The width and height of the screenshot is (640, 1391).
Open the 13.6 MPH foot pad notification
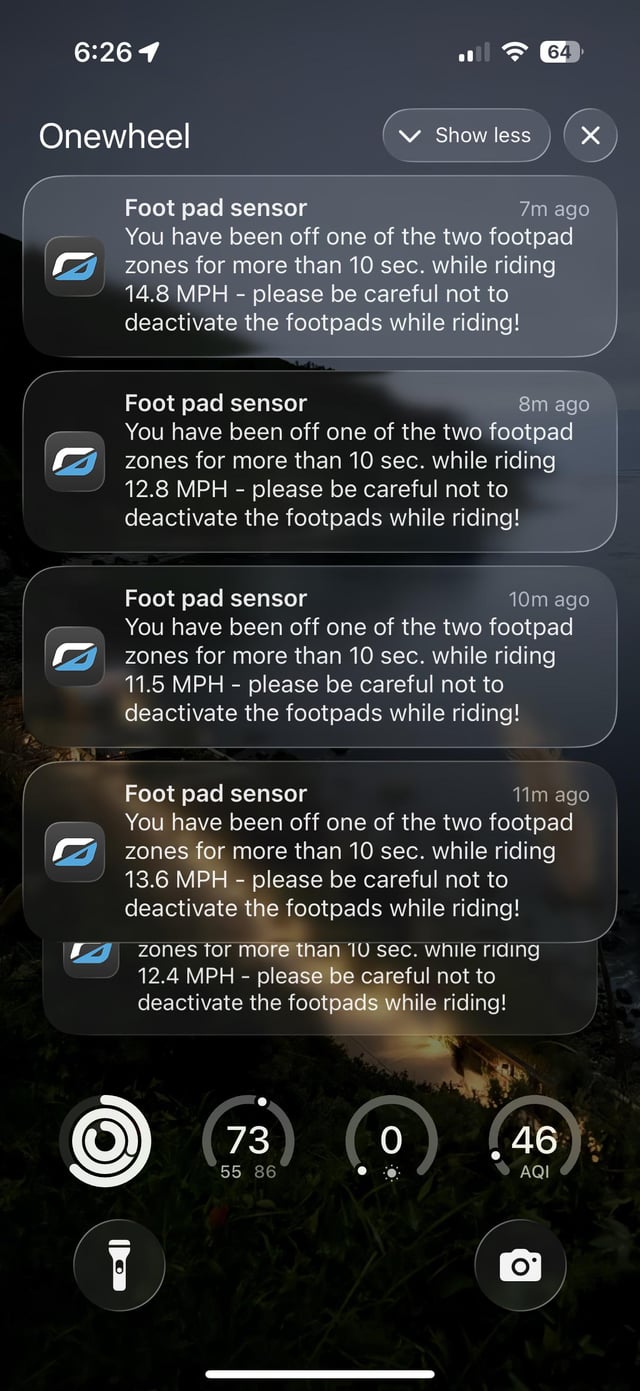click(320, 851)
